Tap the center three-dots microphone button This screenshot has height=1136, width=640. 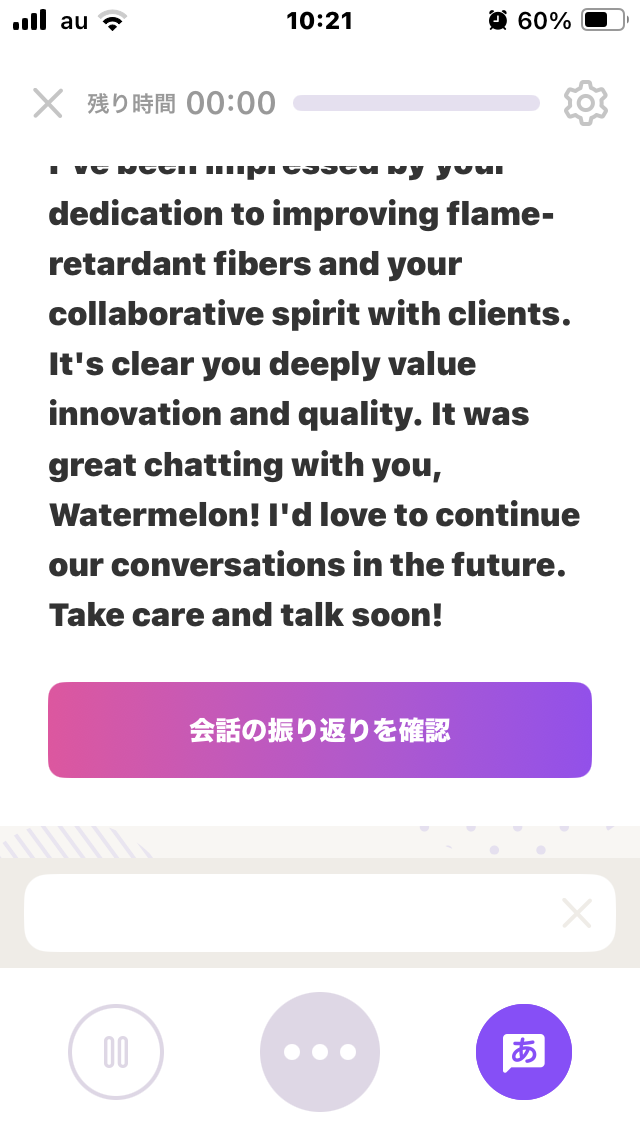pyautogui.click(x=320, y=1052)
